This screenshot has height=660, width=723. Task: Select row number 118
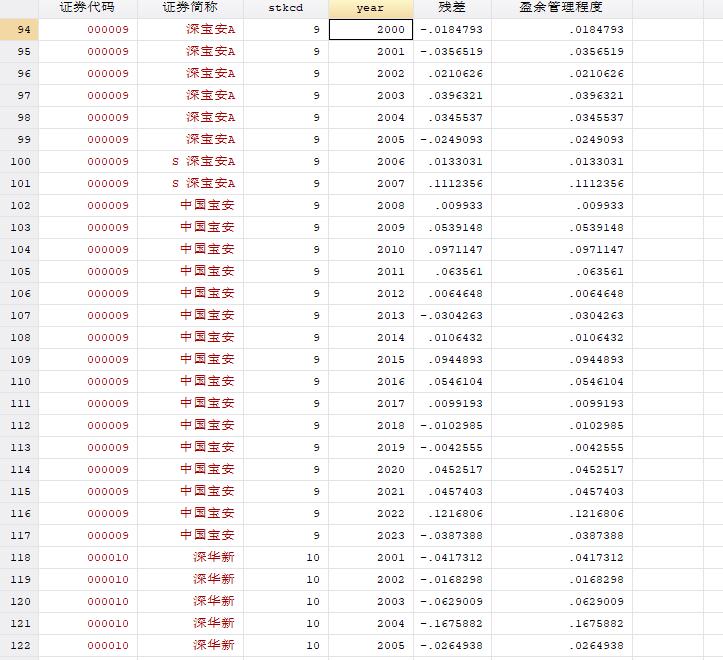[19, 558]
